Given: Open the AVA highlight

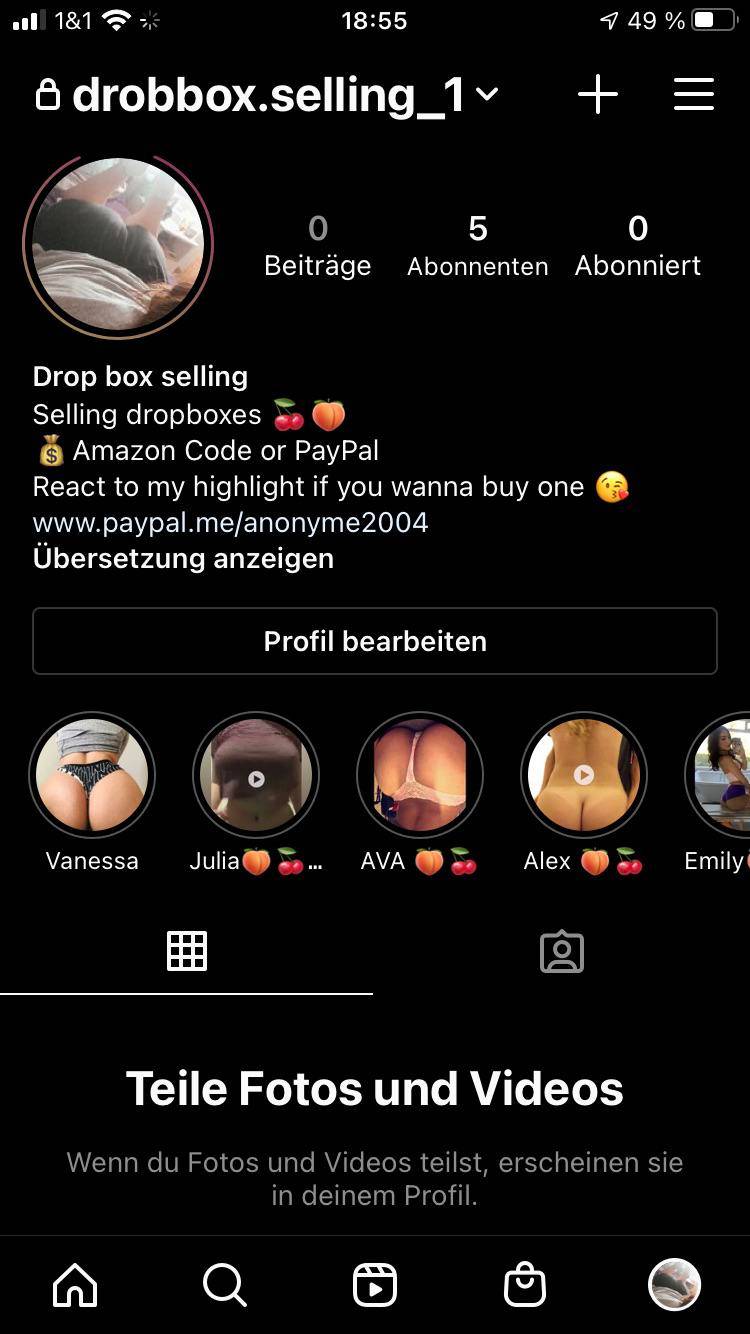Looking at the screenshot, I should (420, 775).
